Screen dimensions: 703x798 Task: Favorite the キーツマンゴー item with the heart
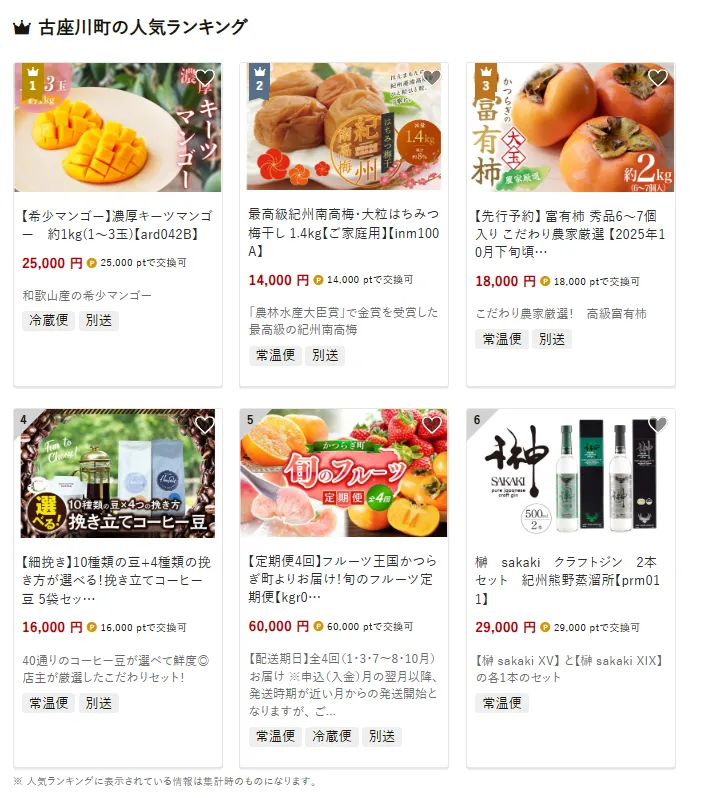[205, 78]
